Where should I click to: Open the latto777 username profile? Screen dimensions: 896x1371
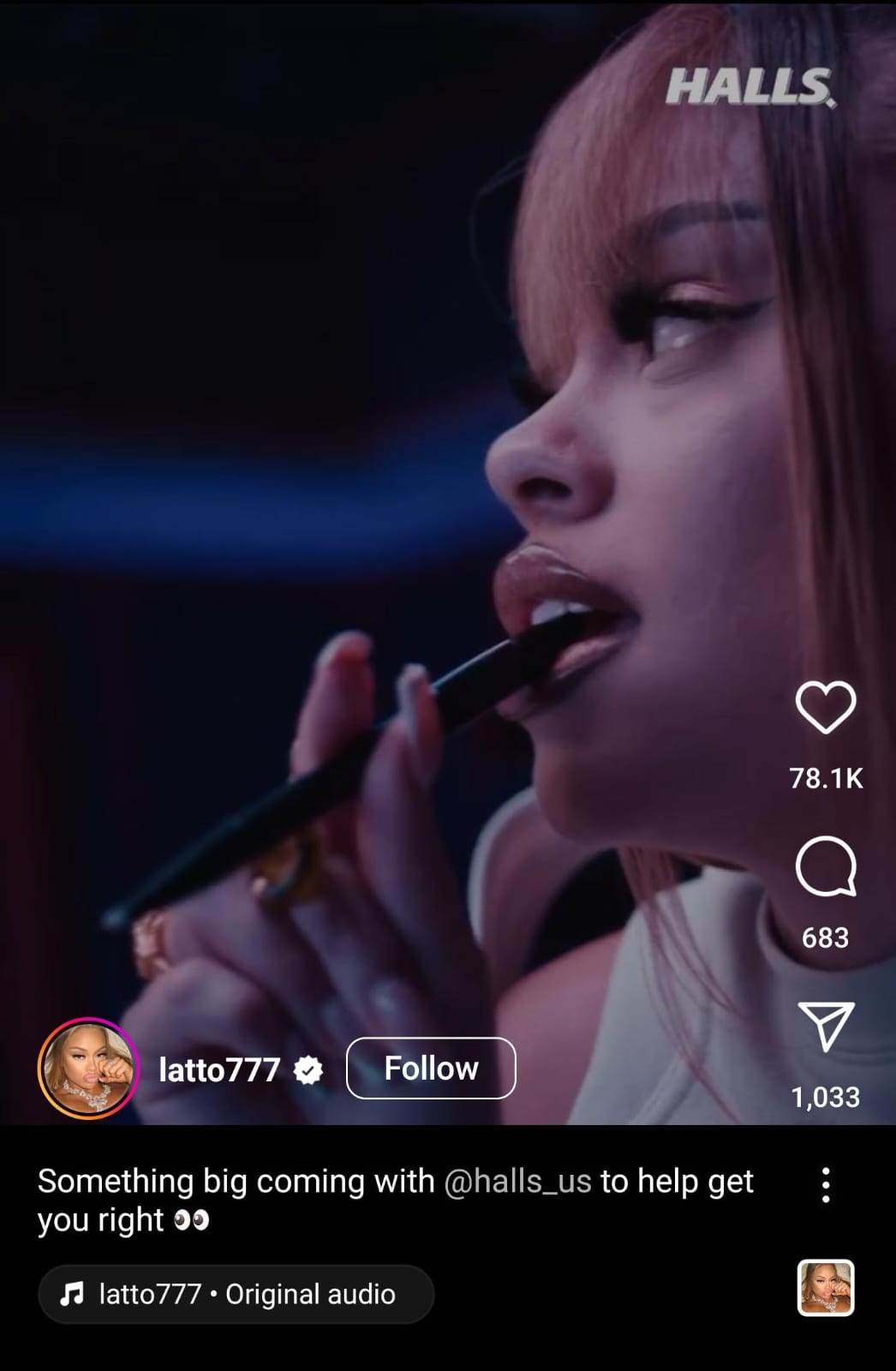(219, 1069)
